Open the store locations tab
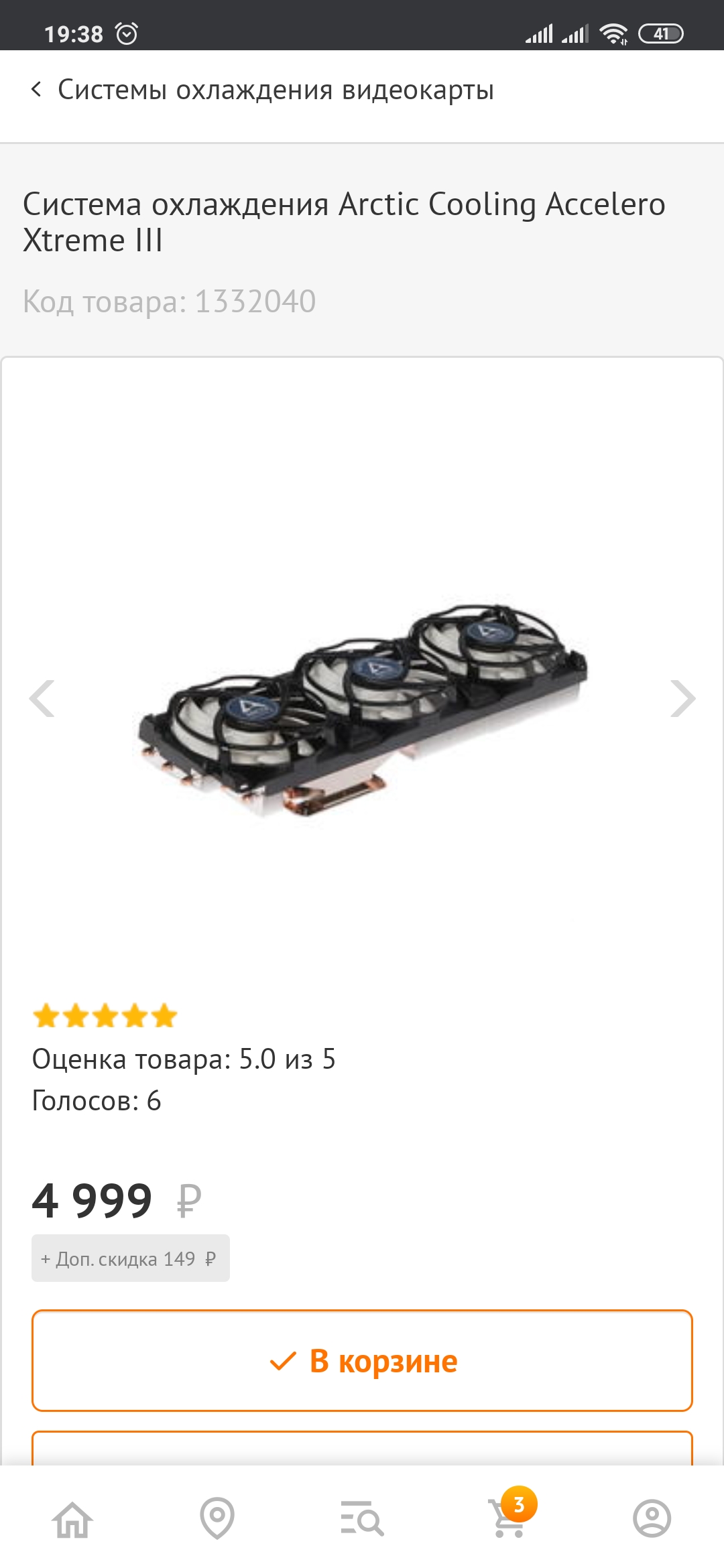This screenshot has width=724, height=1568. (x=217, y=1518)
